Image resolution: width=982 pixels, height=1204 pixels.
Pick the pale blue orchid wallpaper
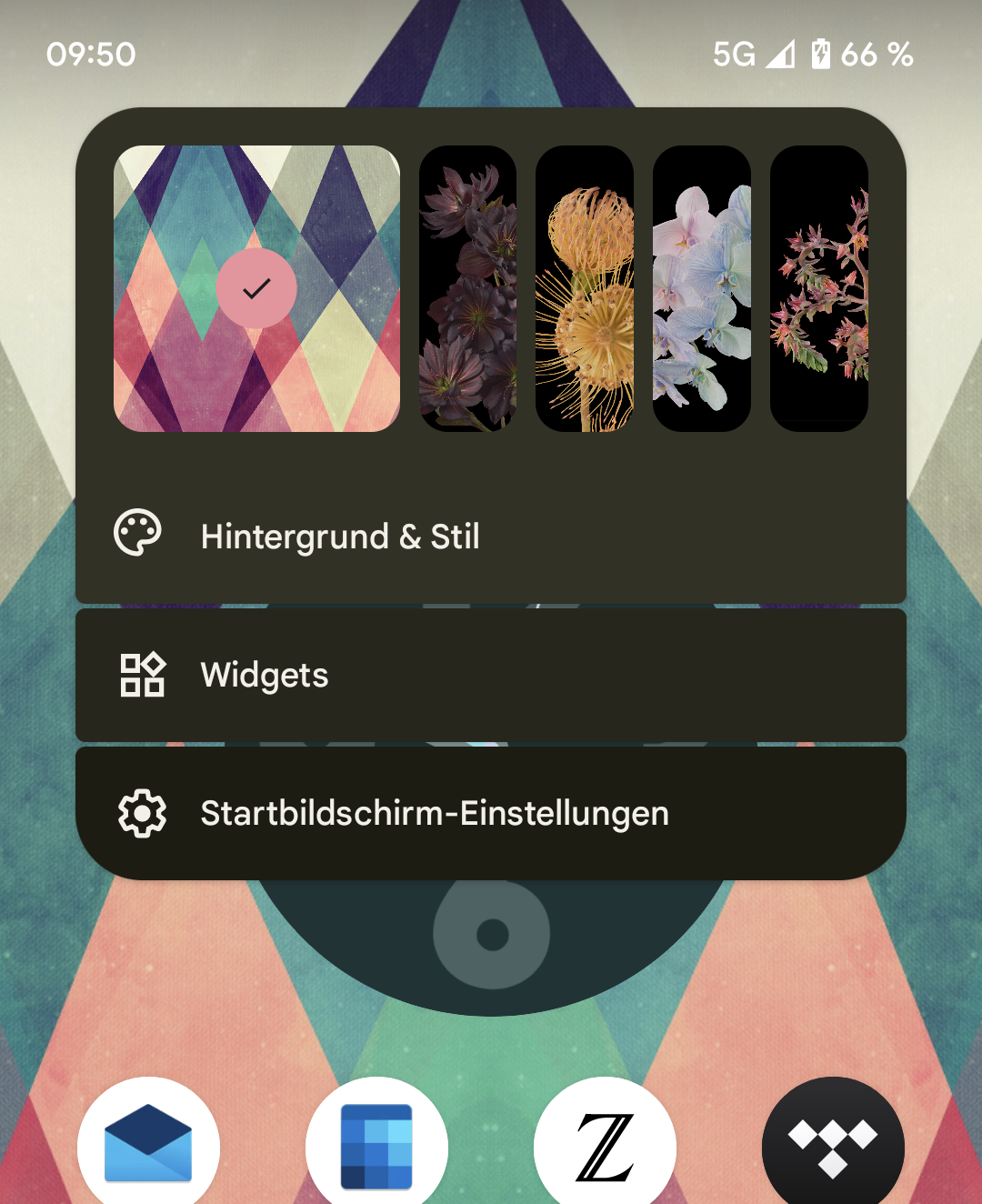(702, 288)
